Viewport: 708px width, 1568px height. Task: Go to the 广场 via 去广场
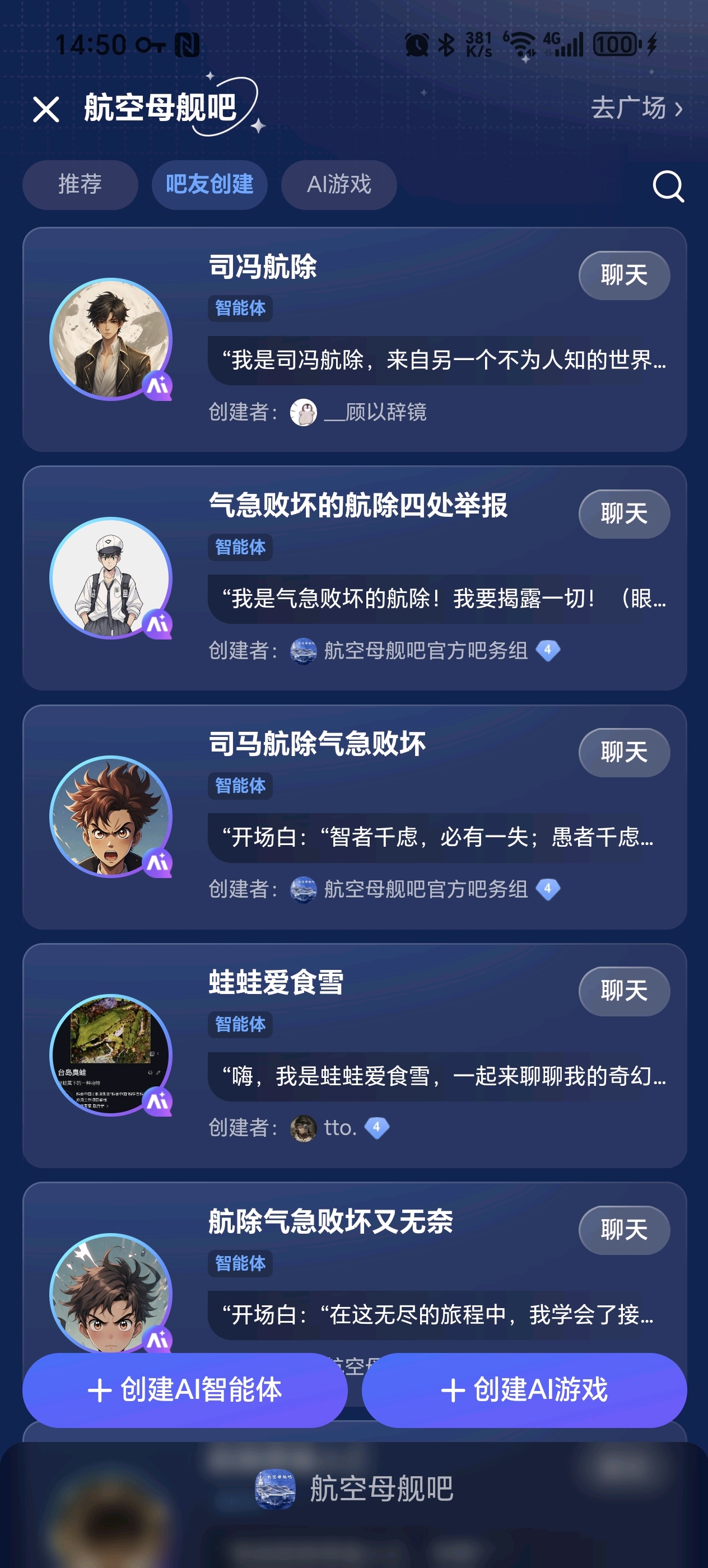click(636, 108)
